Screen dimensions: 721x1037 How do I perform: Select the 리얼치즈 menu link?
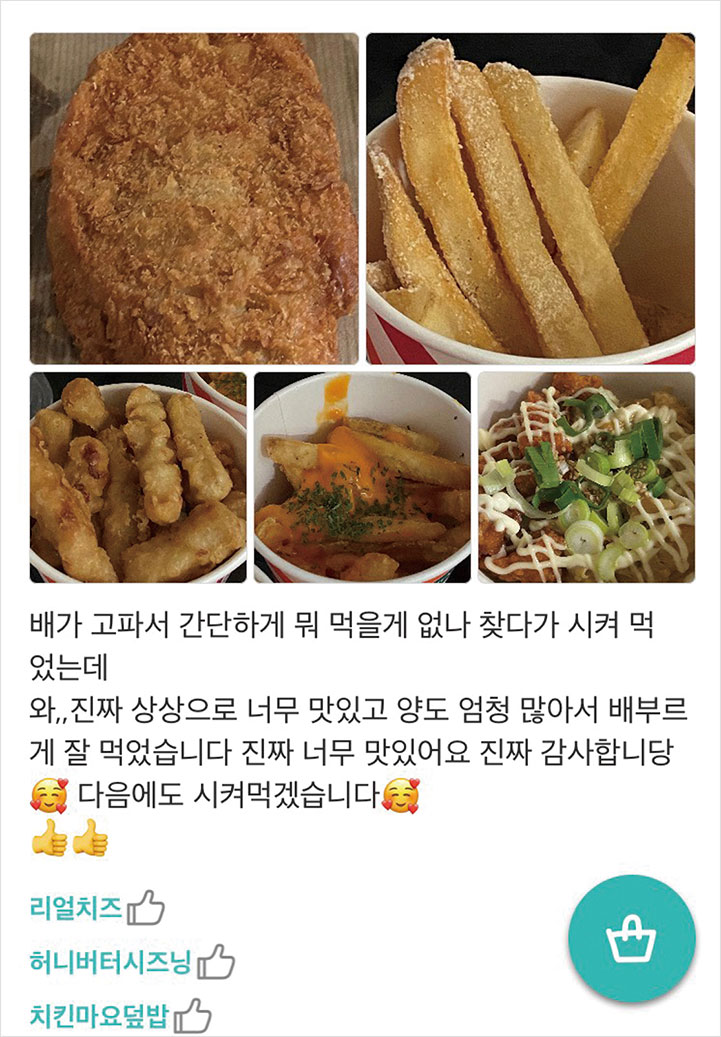77,908
